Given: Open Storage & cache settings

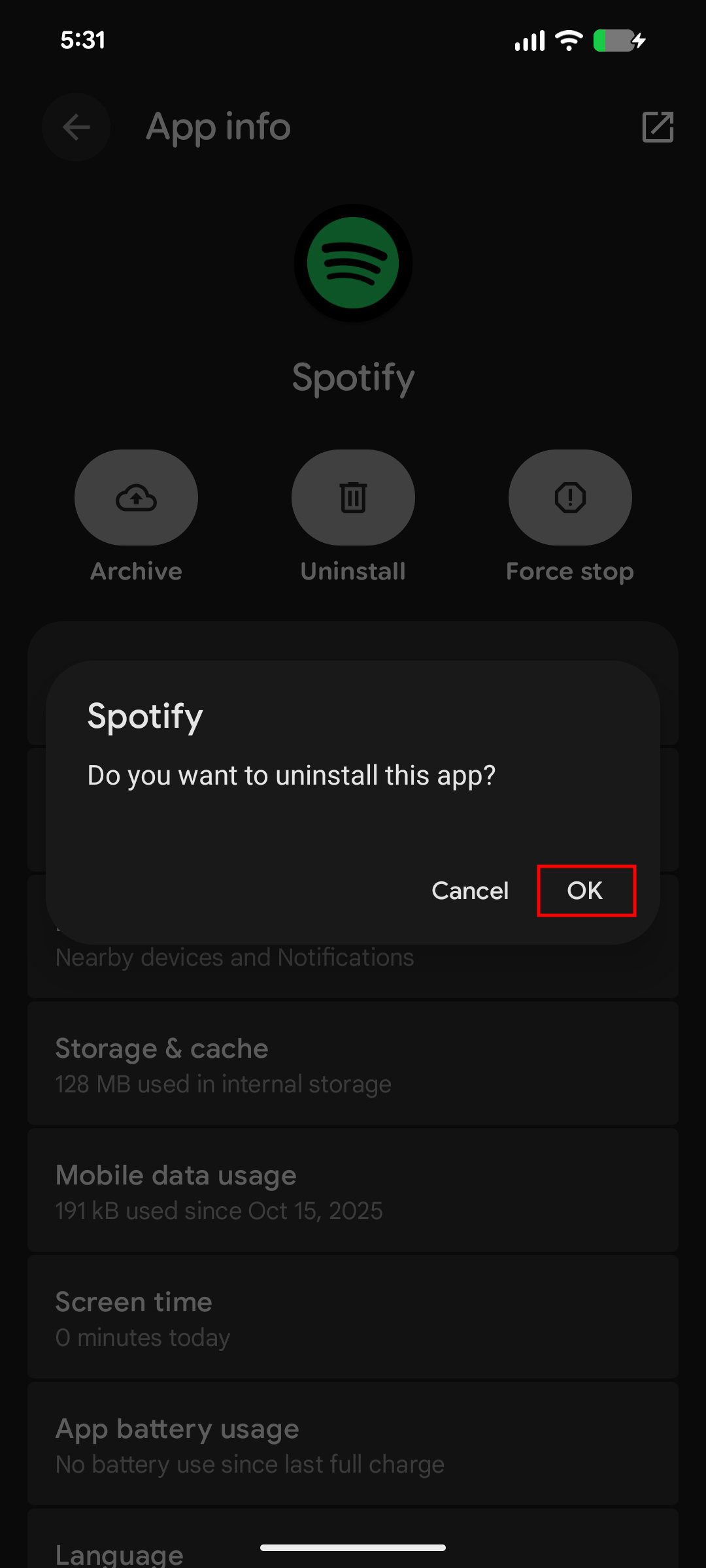Looking at the screenshot, I should point(353,1064).
